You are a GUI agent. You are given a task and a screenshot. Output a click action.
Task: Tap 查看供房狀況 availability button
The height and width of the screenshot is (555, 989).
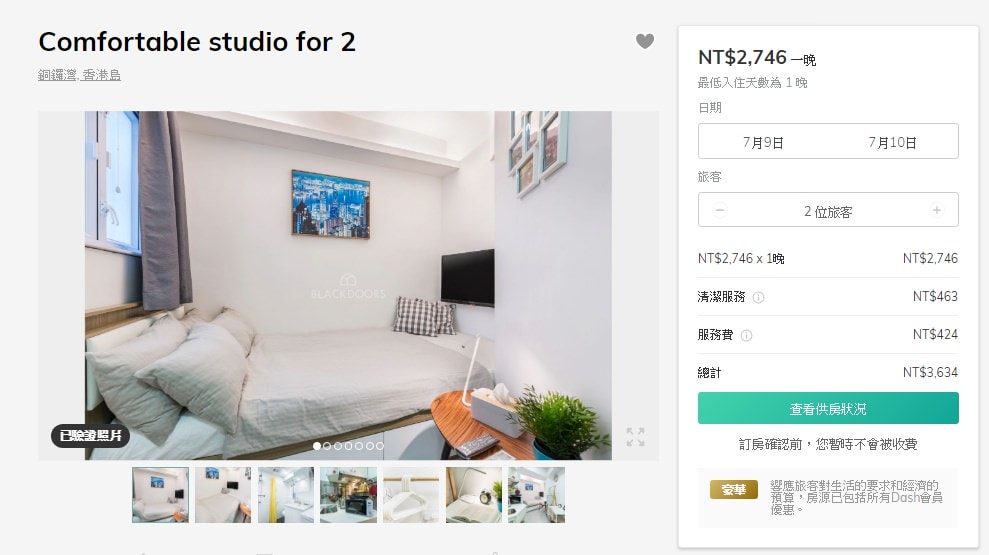coord(828,409)
